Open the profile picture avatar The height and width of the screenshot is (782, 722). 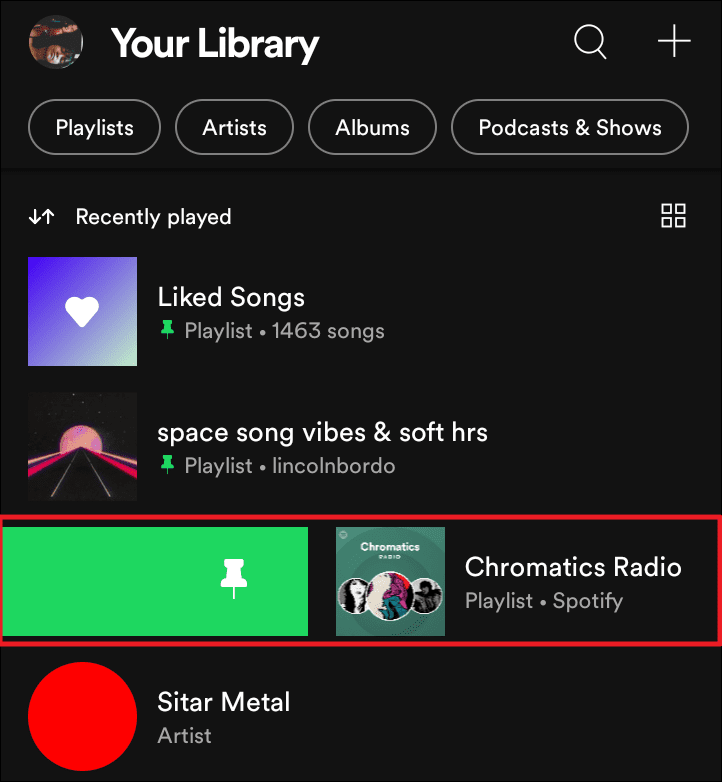(56, 41)
